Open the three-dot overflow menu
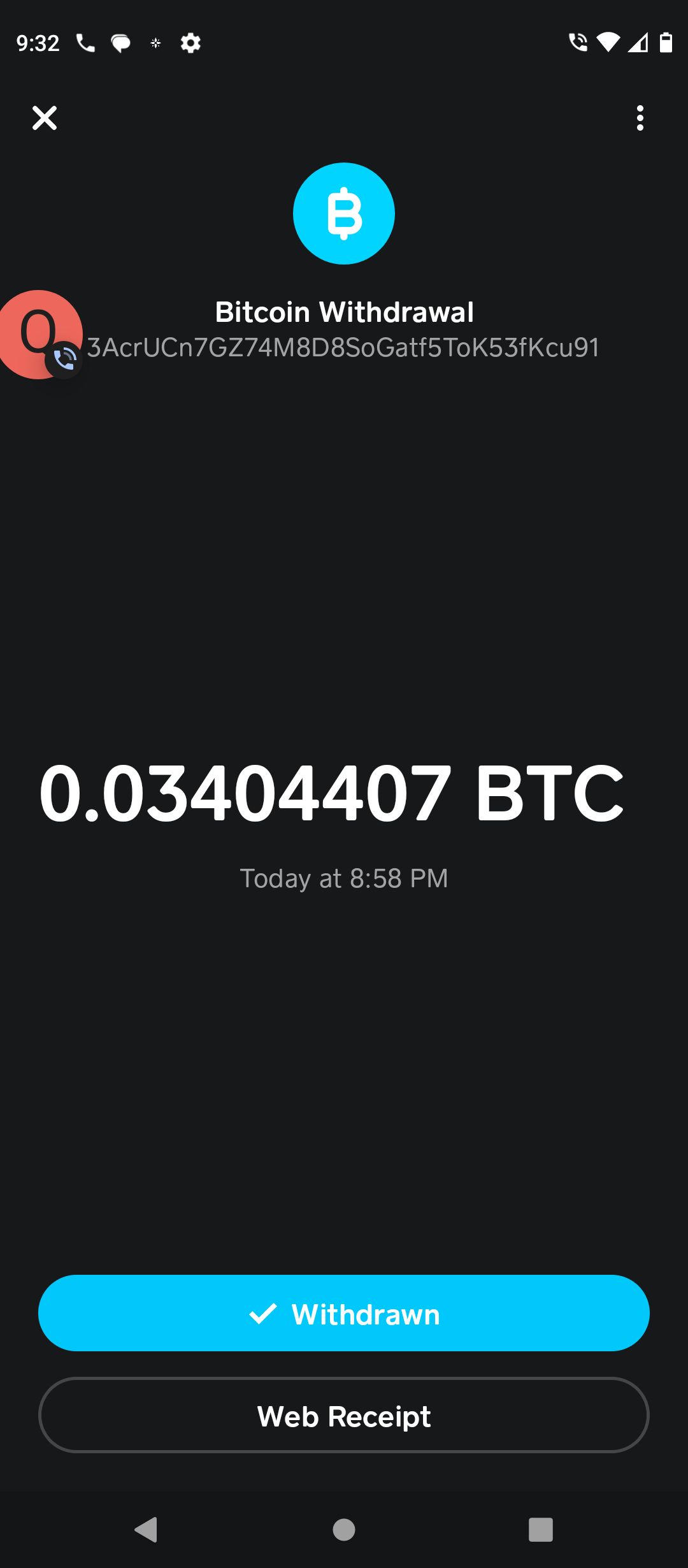This screenshot has height=1568, width=688. click(640, 118)
